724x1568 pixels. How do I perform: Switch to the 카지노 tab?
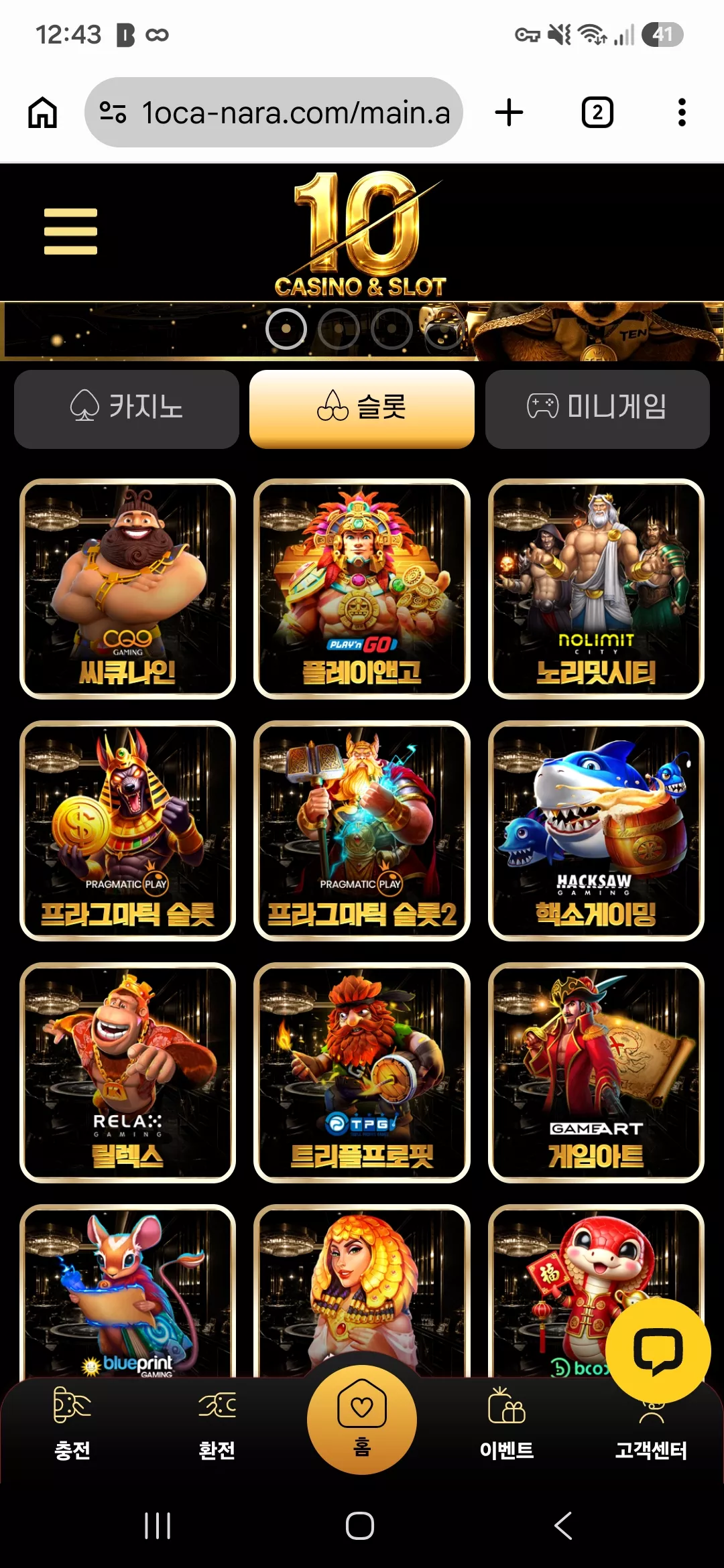(x=127, y=409)
